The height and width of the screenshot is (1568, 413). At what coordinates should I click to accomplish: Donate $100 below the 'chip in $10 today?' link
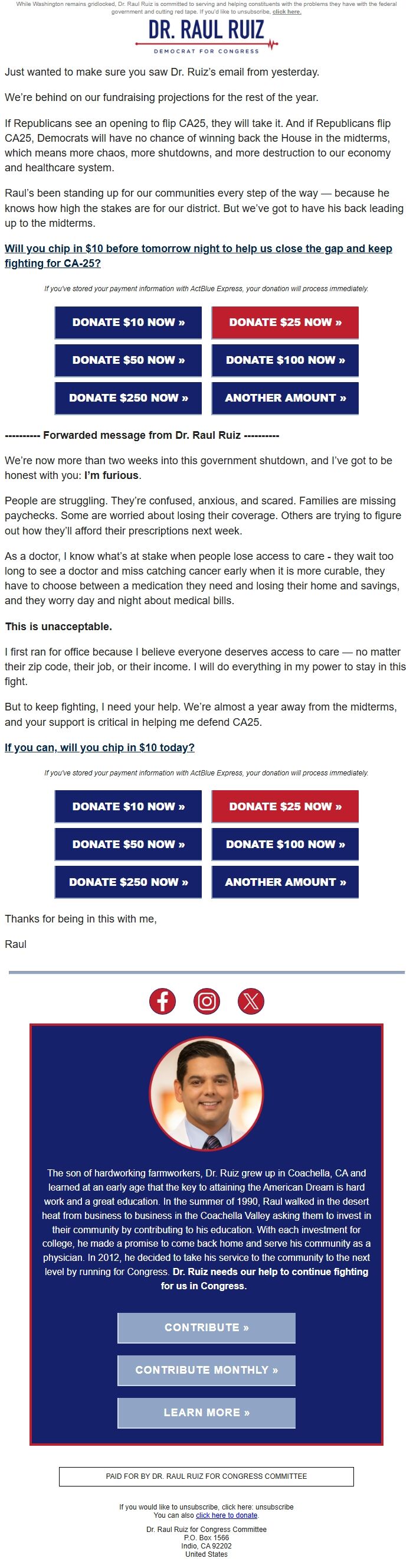click(x=284, y=845)
